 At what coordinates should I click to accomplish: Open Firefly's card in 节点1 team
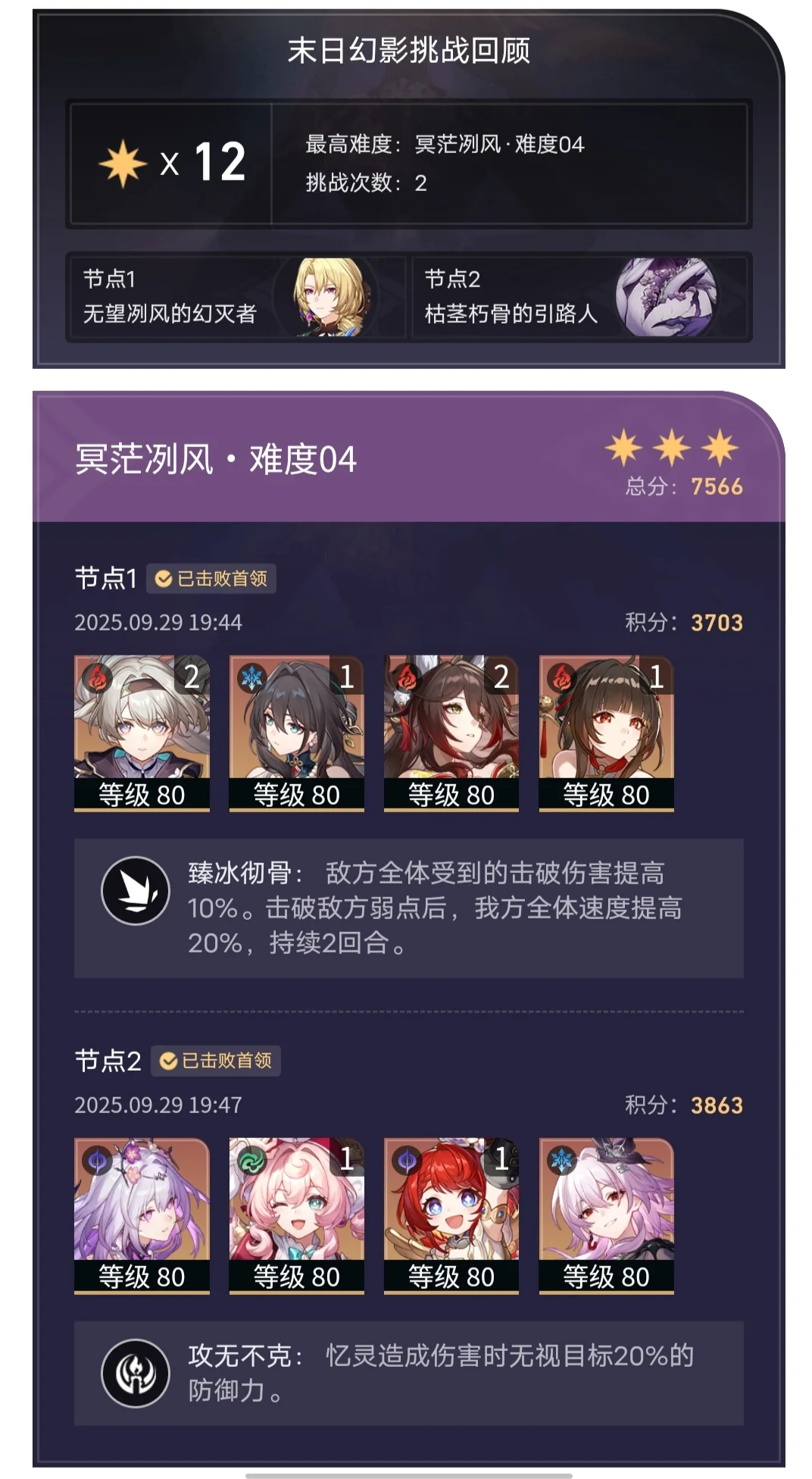[142, 733]
